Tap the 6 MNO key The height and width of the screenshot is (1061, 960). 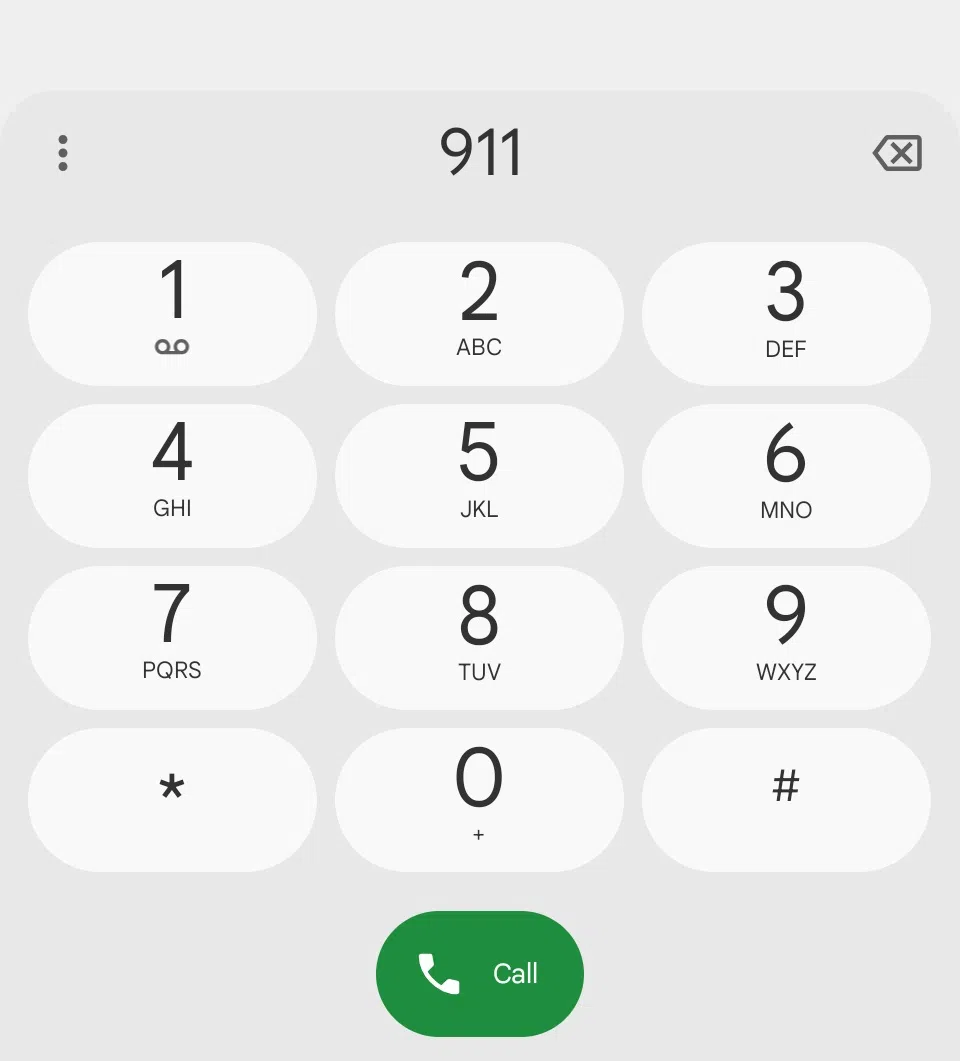click(786, 475)
